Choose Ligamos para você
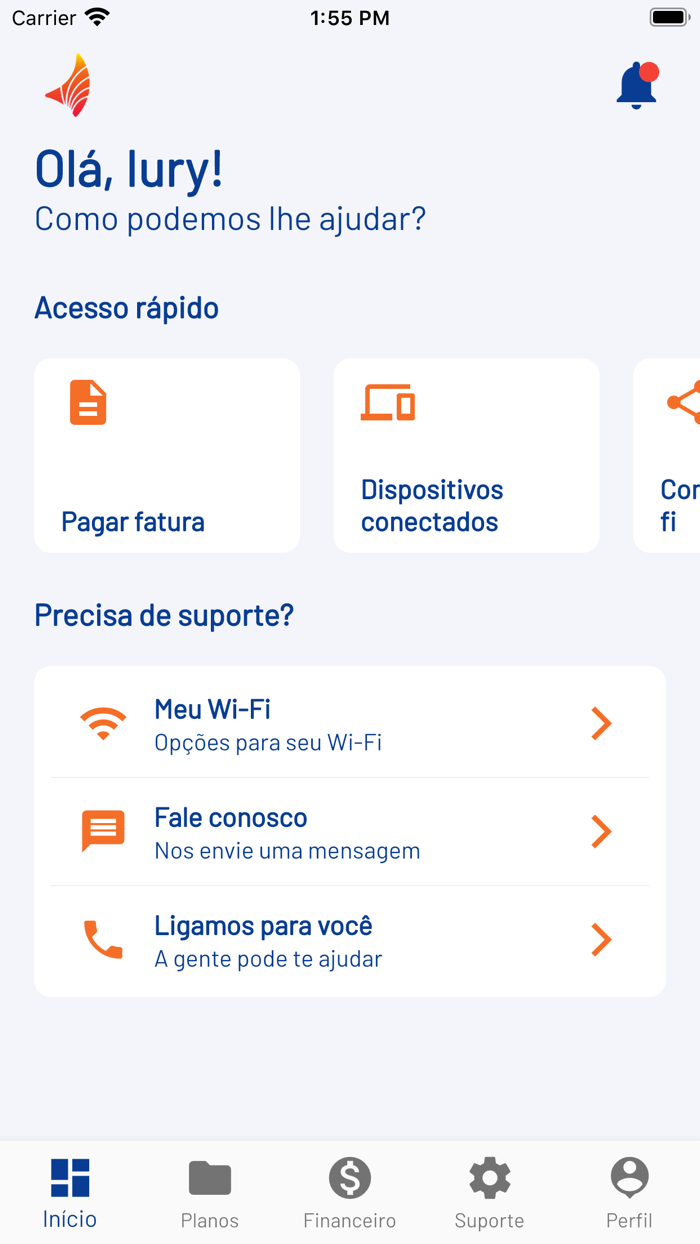The image size is (700, 1244). (x=350, y=940)
